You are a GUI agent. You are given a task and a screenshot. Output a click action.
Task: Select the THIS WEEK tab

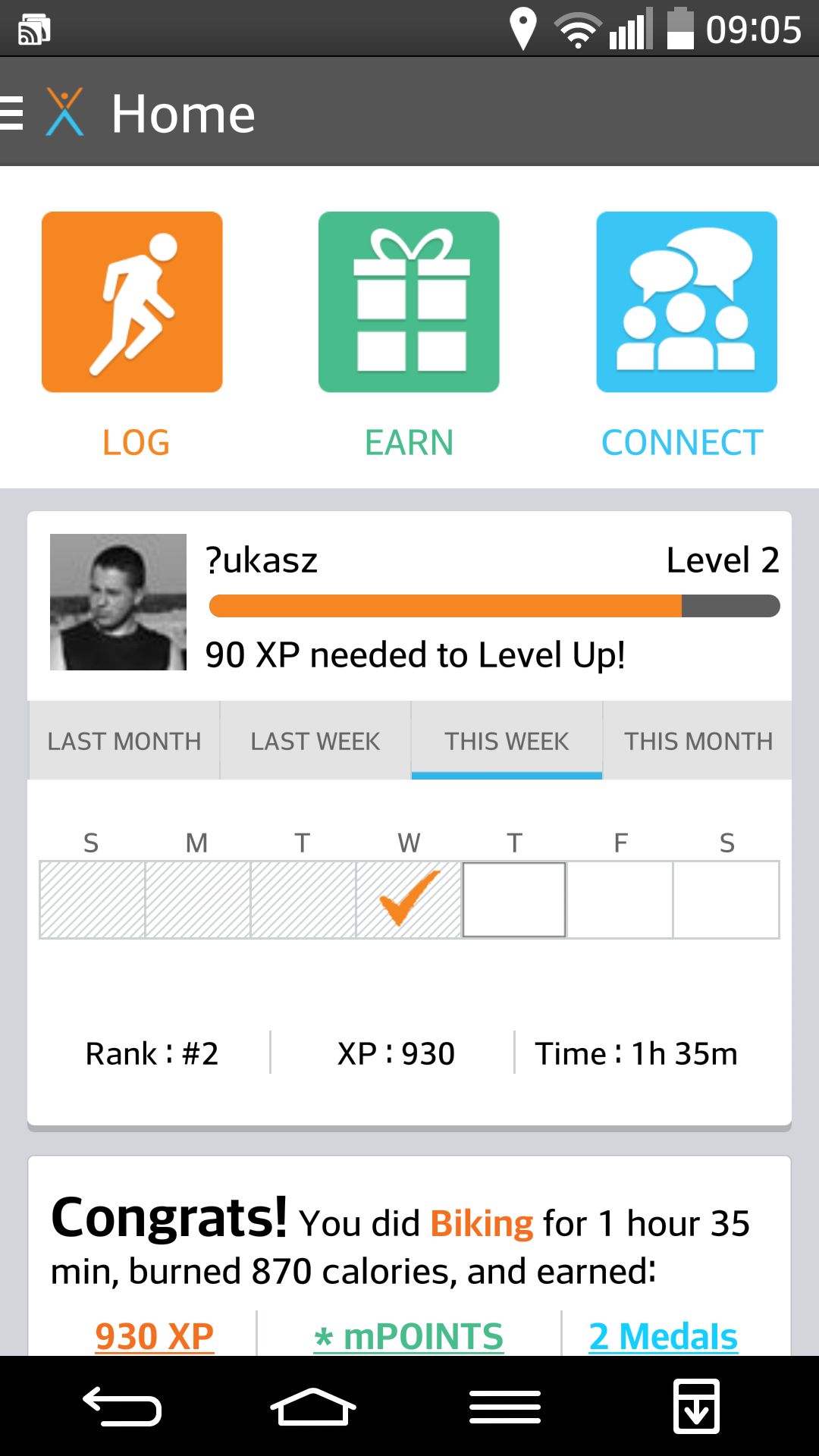(x=507, y=740)
